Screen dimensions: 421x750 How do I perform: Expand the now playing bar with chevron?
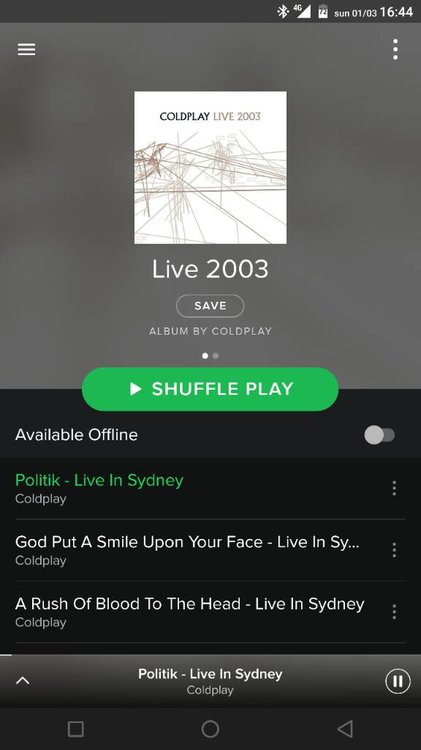[22, 681]
